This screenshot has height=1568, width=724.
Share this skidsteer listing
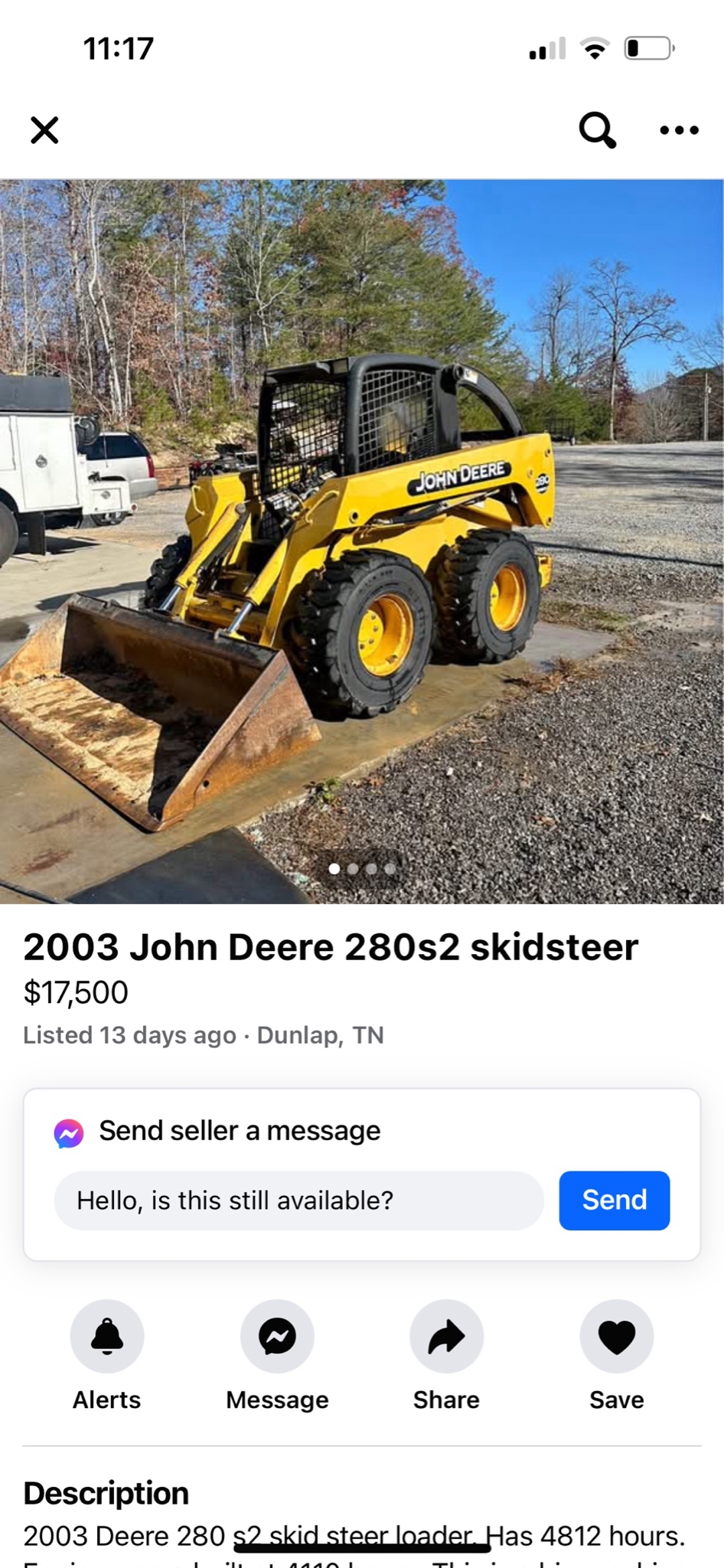[447, 1337]
